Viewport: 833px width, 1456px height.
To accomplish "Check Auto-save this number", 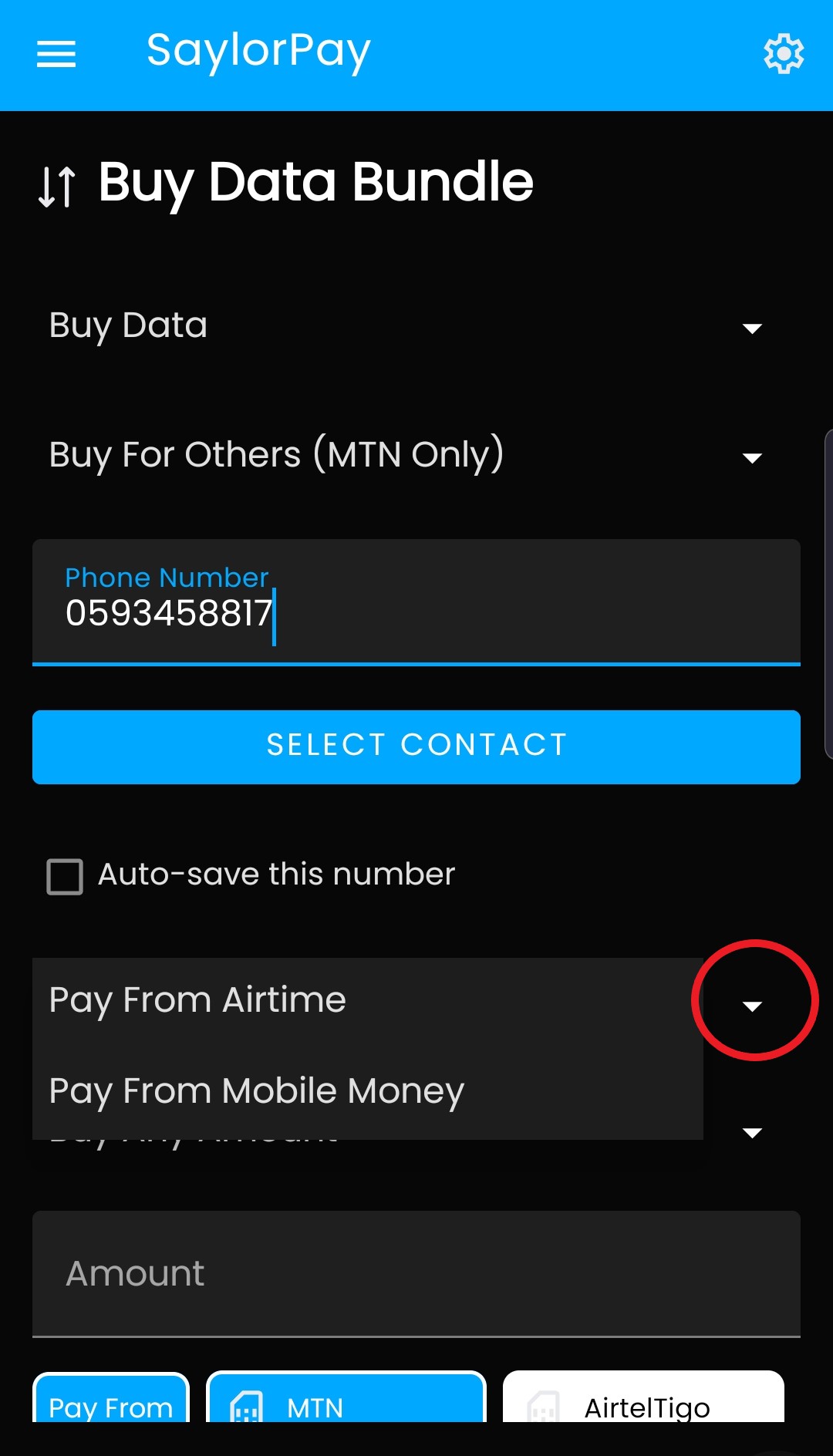I will 65,876.
